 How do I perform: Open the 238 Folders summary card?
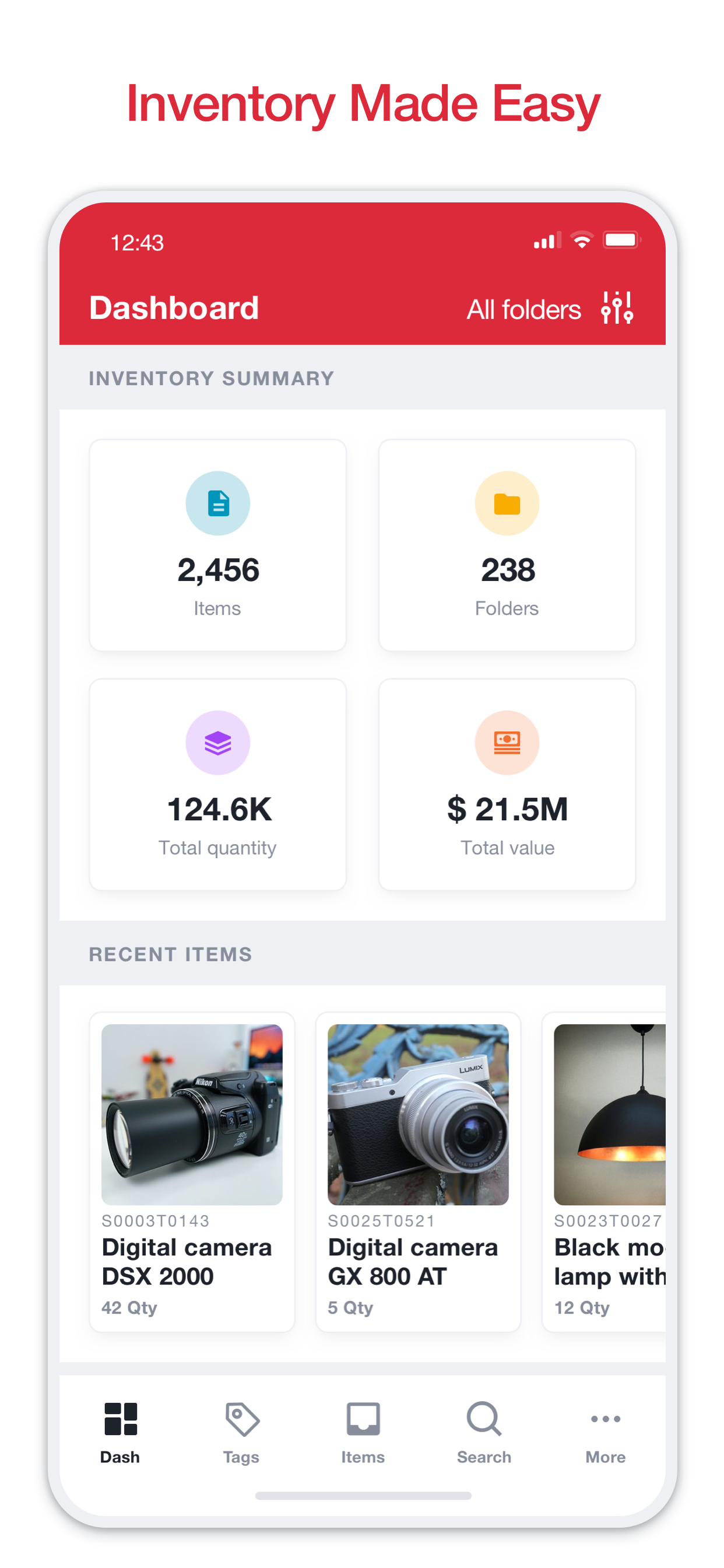click(x=506, y=545)
